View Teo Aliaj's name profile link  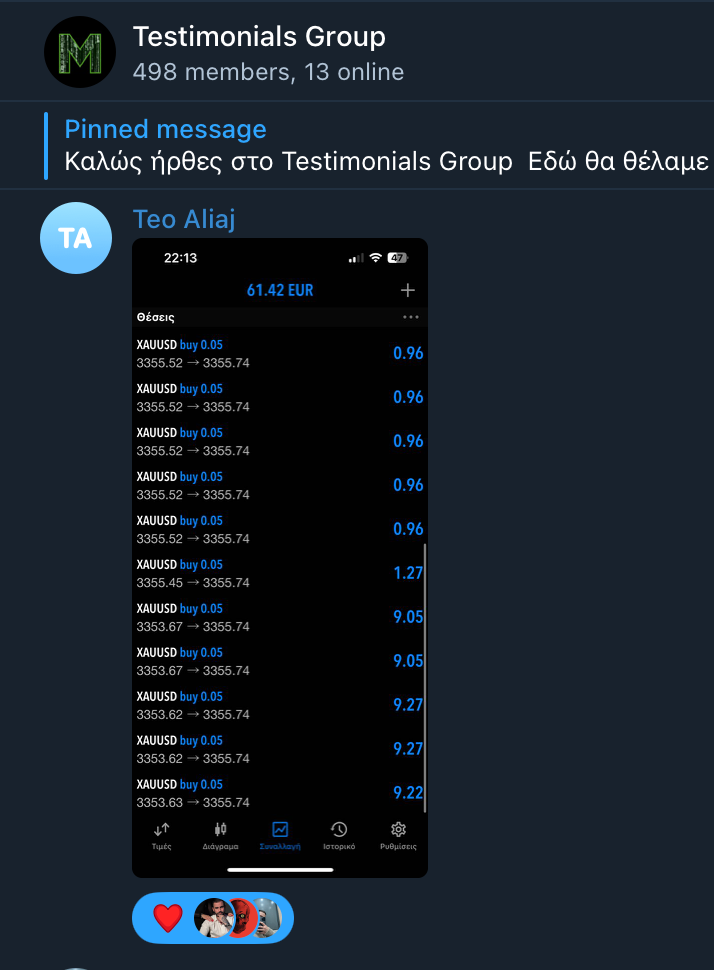(x=184, y=218)
